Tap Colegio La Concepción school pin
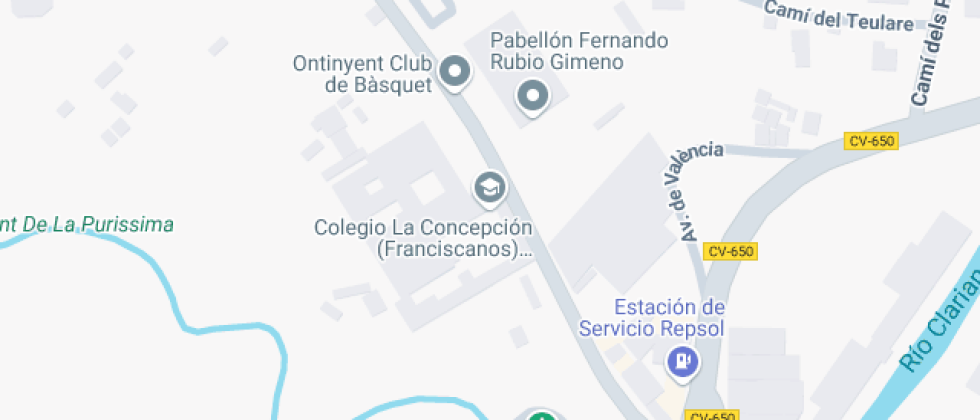The width and height of the screenshot is (980, 420). point(489,187)
